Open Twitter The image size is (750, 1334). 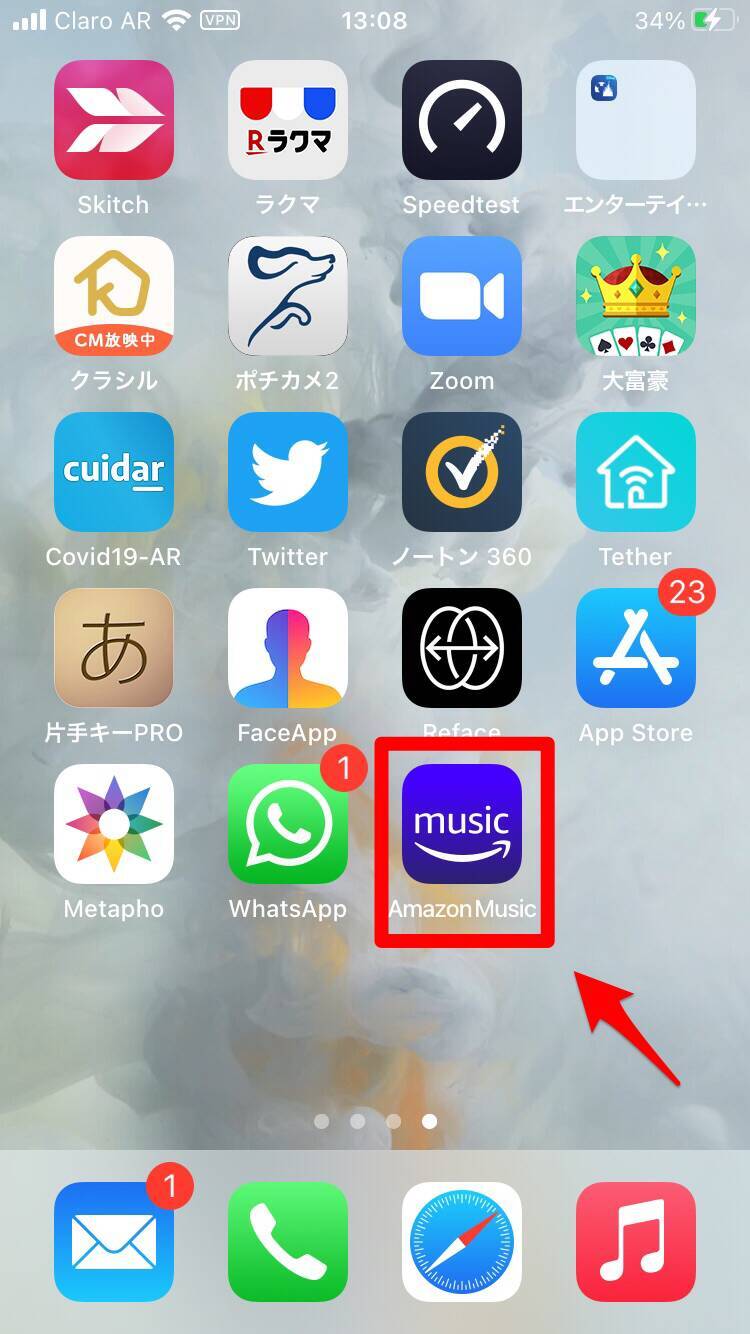click(x=288, y=472)
